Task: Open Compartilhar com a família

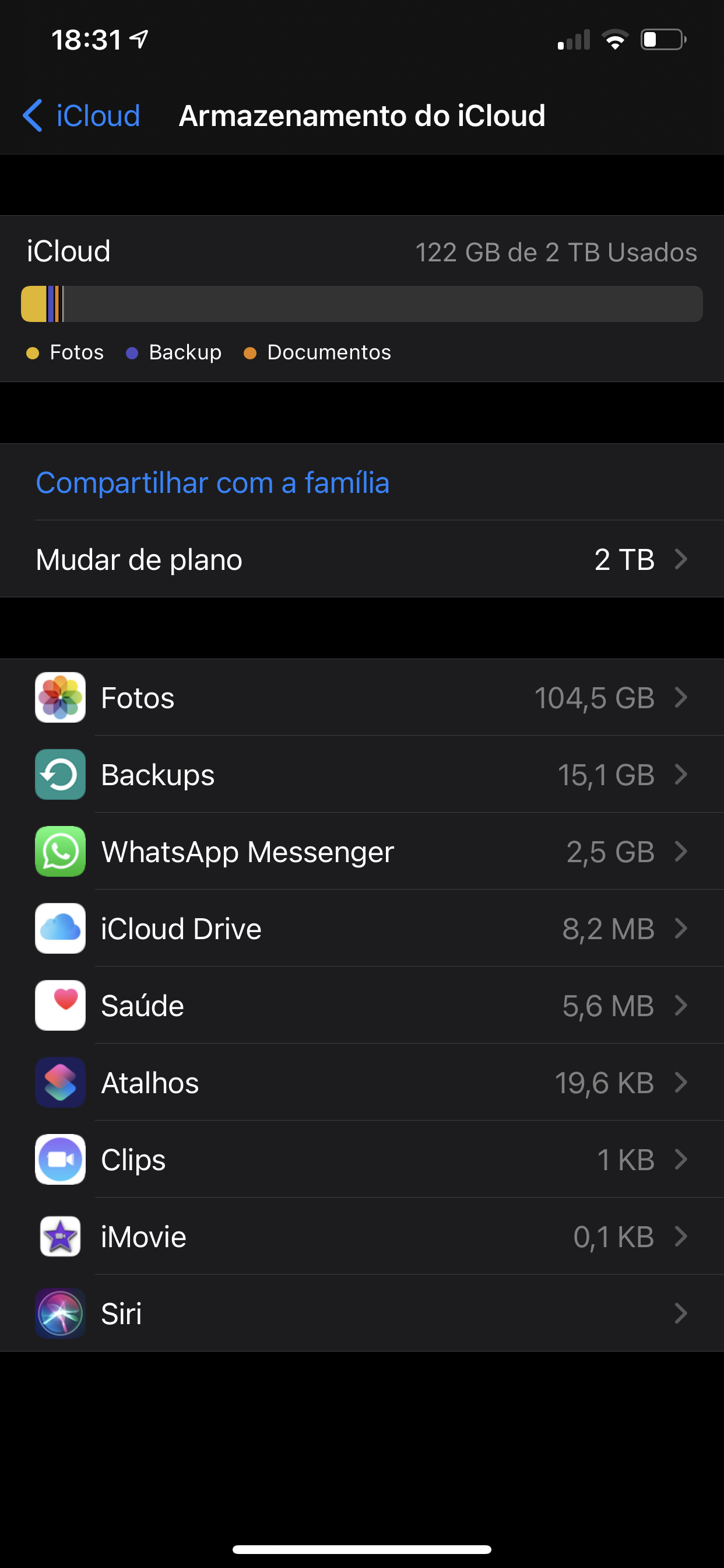Action: (212, 482)
